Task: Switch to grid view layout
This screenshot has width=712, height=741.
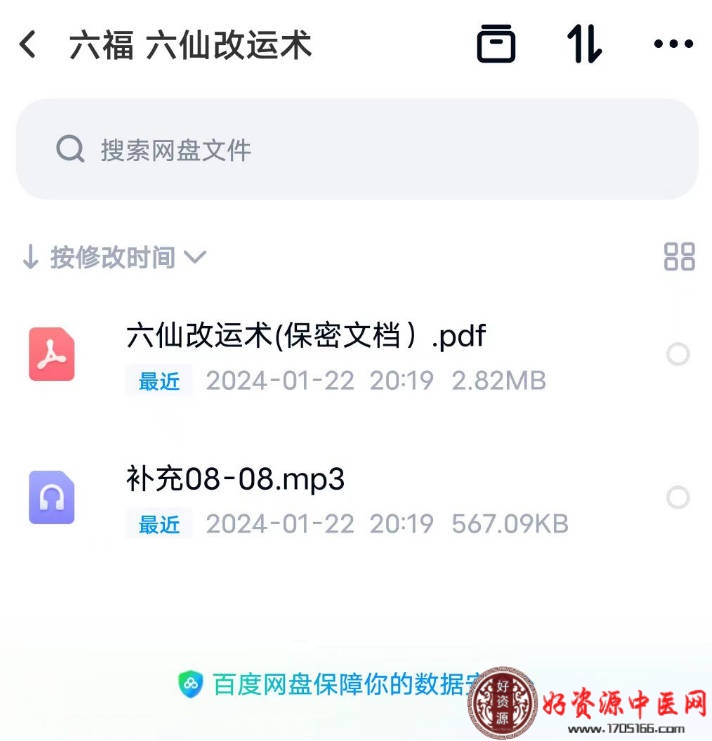Action: tap(679, 256)
